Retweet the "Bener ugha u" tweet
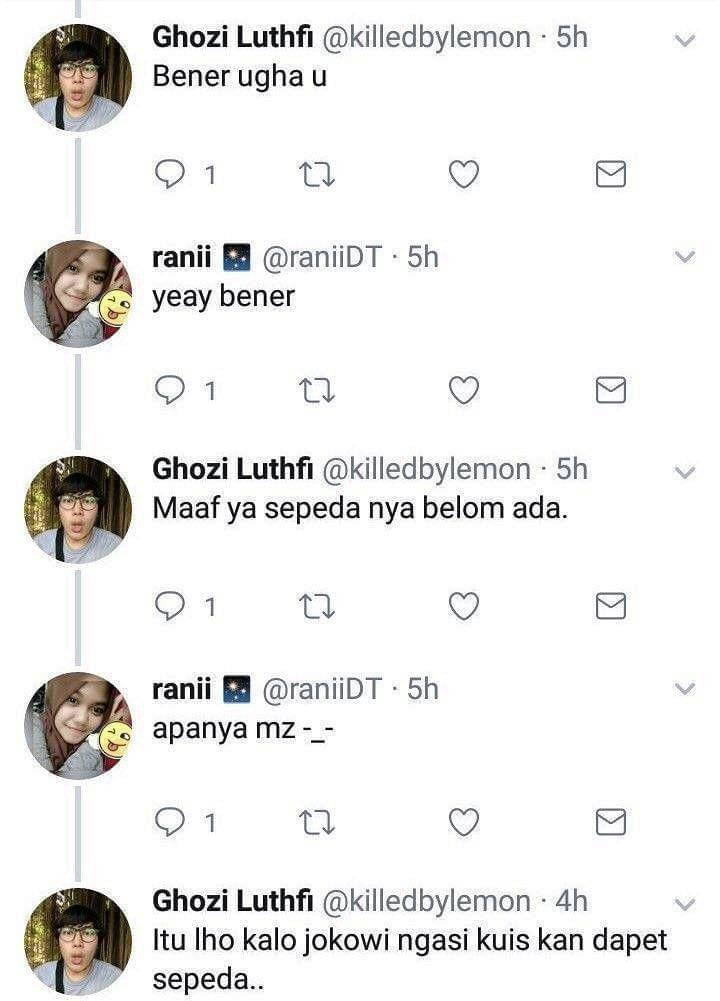Image resolution: width=720 pixels, height=1001 pixels. [x=317, y=176]
